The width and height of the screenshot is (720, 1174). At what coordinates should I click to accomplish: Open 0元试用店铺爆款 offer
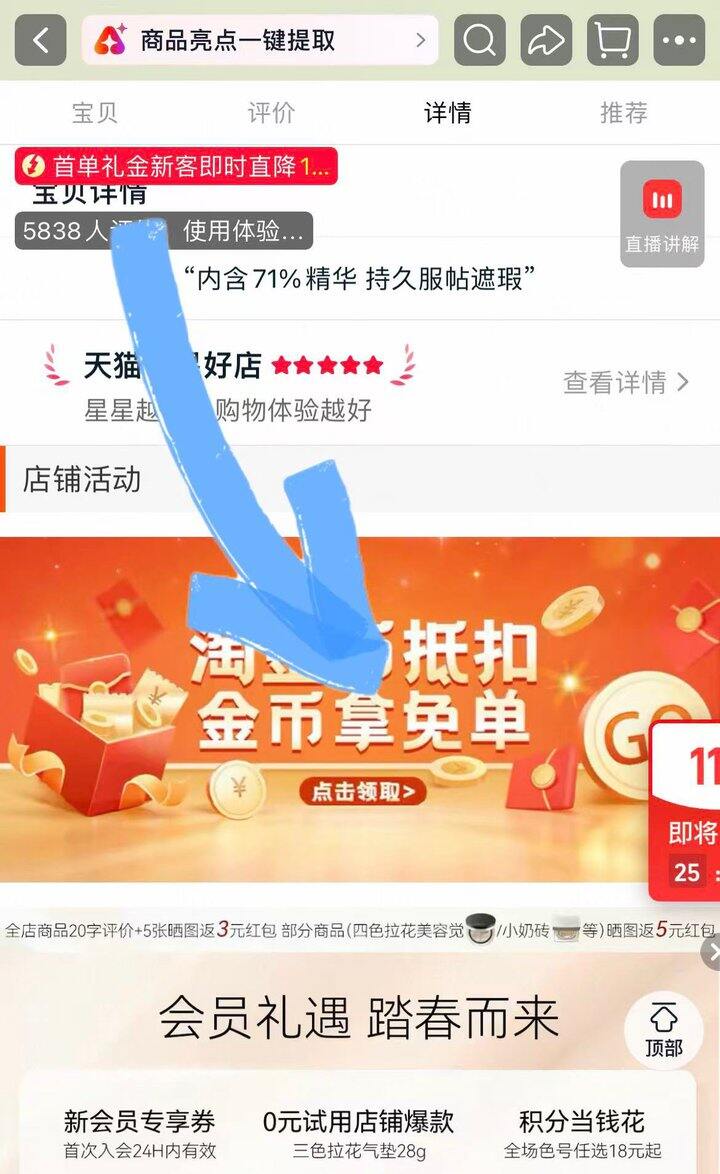[359, 1133]
